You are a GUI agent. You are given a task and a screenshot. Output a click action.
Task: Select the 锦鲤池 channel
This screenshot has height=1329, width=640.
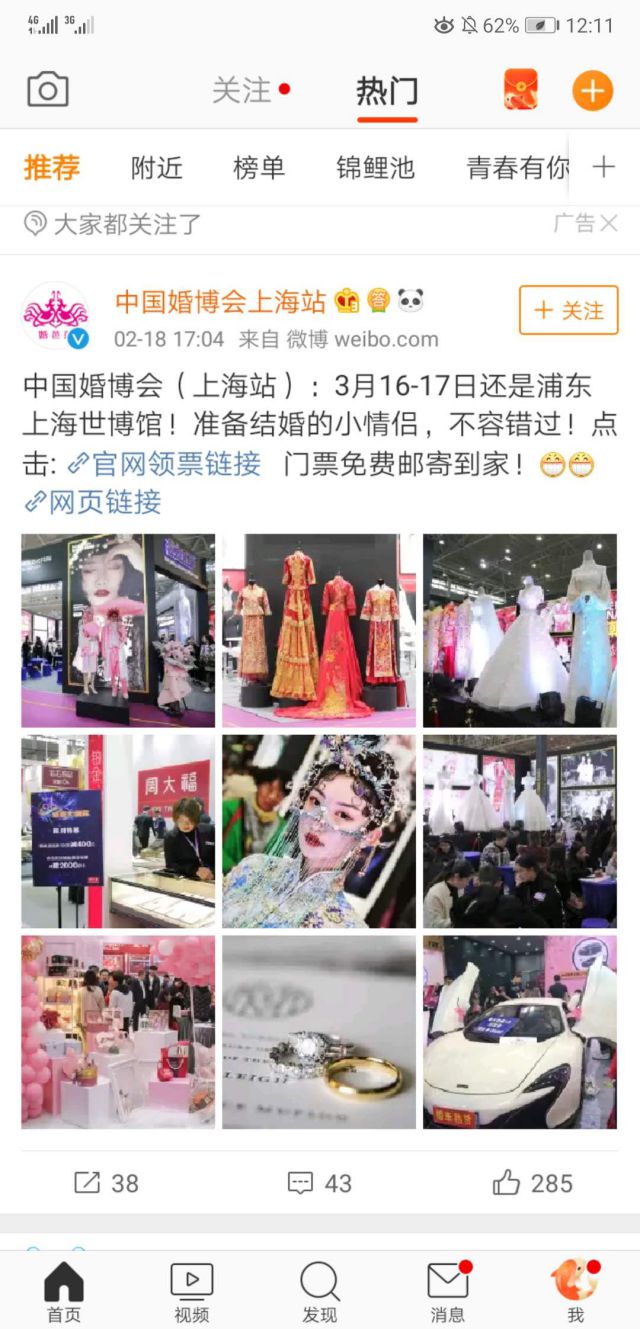coord(375,168)
